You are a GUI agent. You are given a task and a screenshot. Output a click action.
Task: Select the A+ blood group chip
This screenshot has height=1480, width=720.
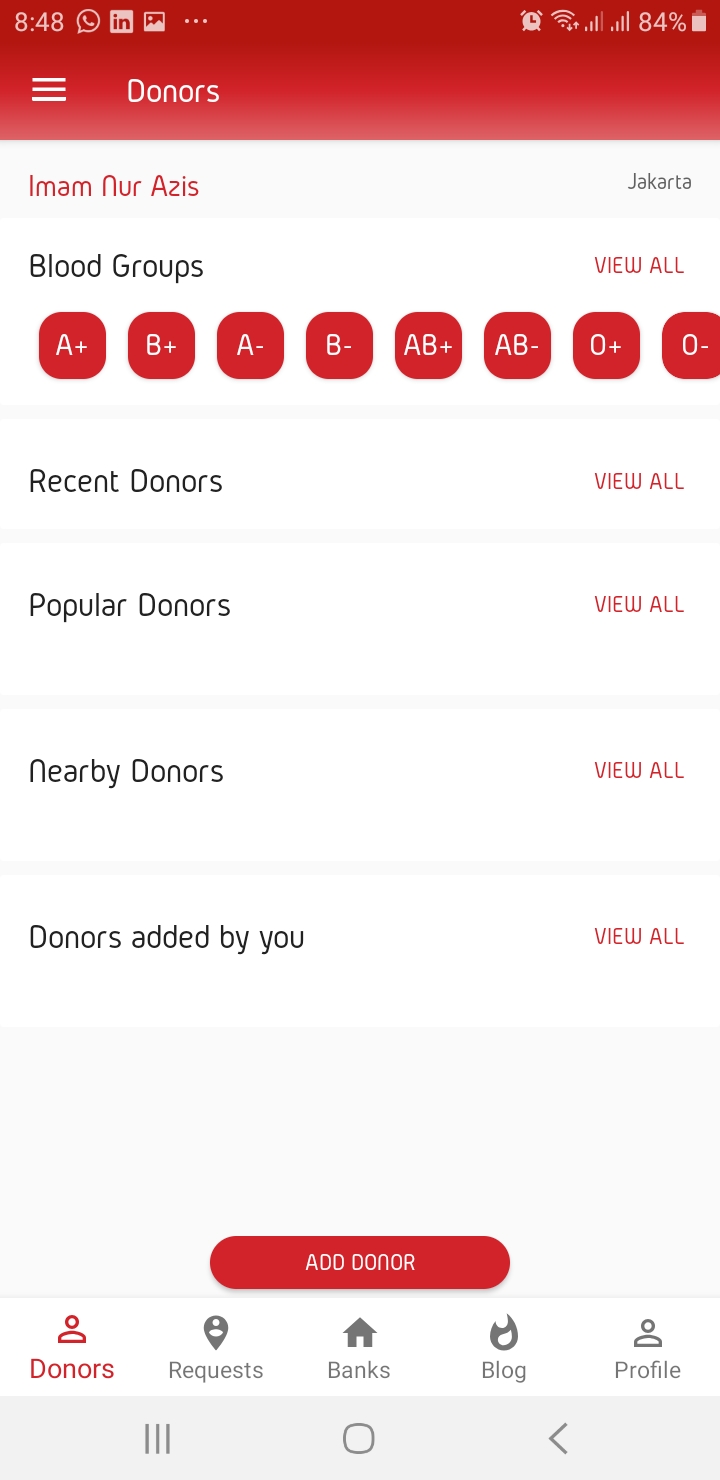pos(72,346)
